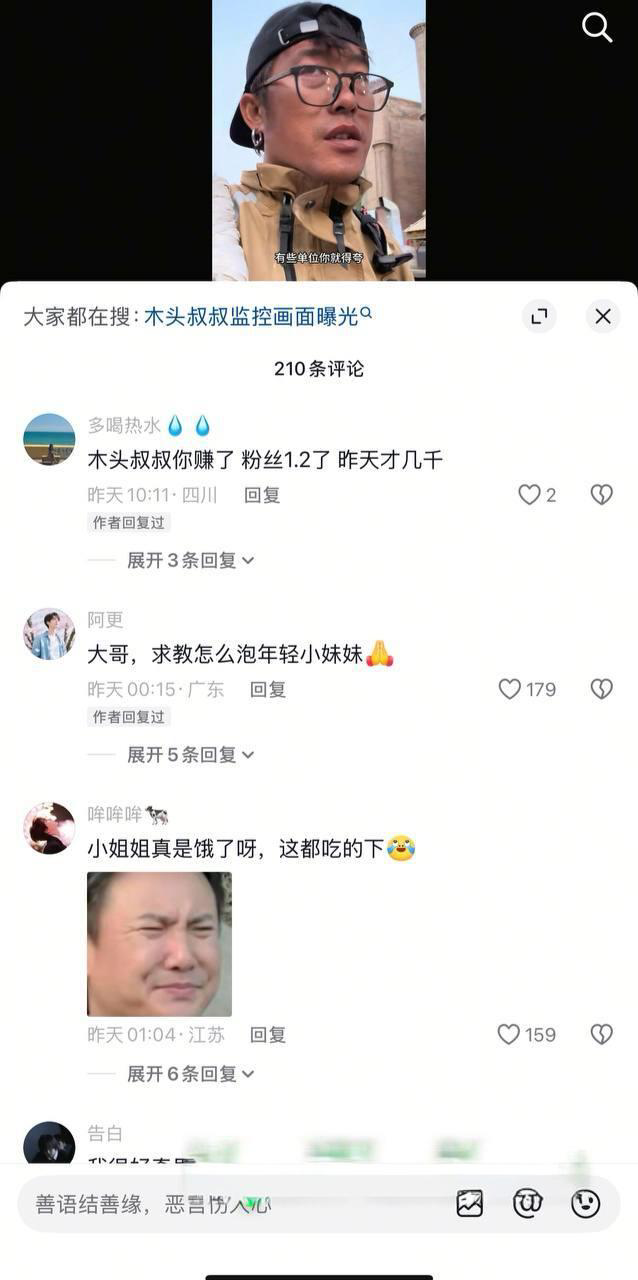This screenshot has width=638, height=1280.
Task: Reply to 多喝热水's comment
Action: point(262,495)
